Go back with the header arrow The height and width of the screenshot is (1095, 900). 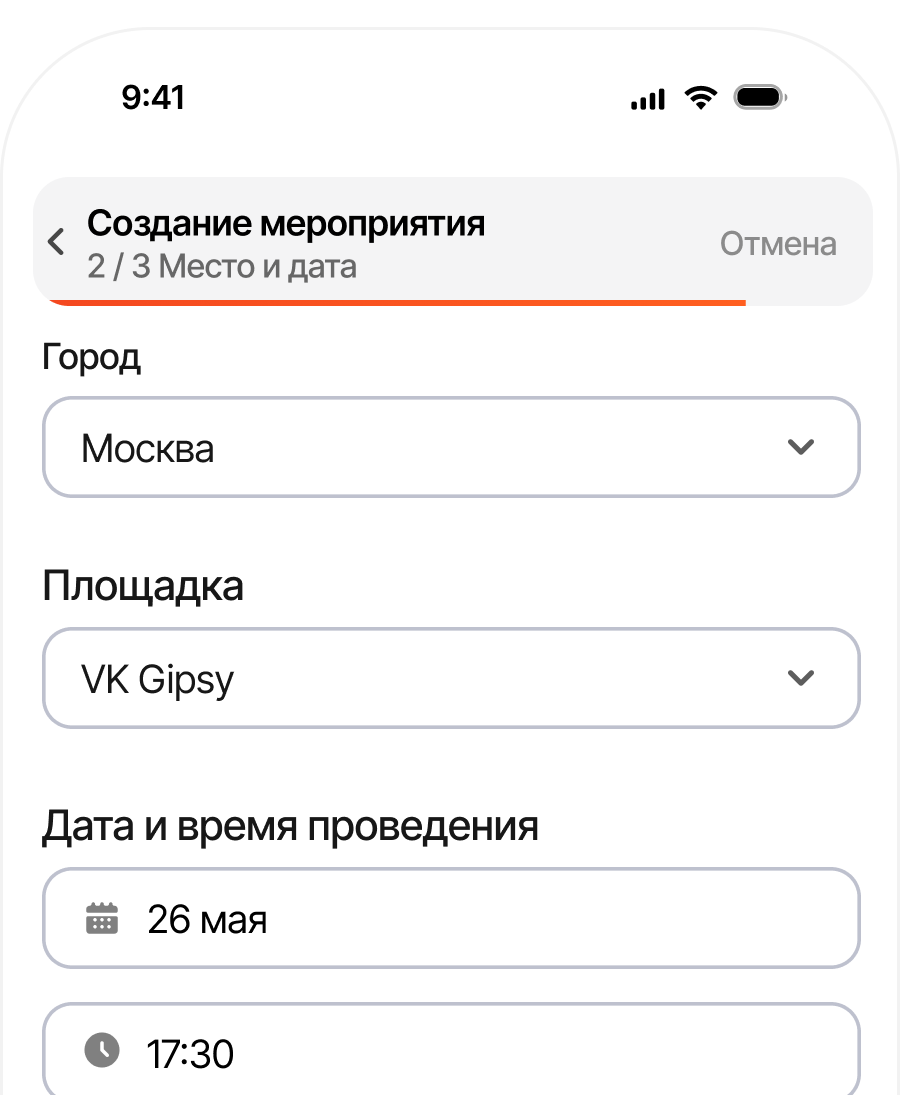[x=57, y=242]
